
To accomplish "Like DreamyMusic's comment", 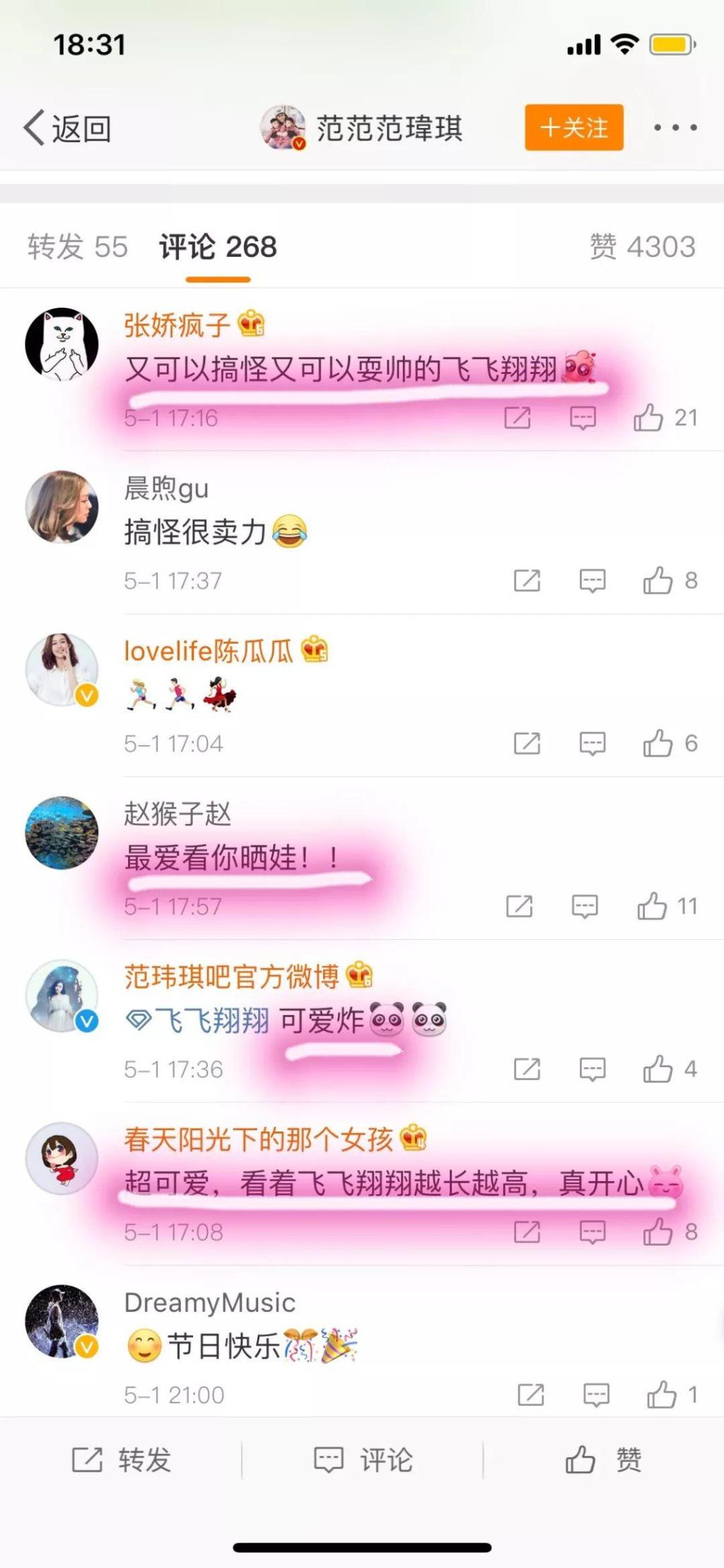I will click(662, 1395).
